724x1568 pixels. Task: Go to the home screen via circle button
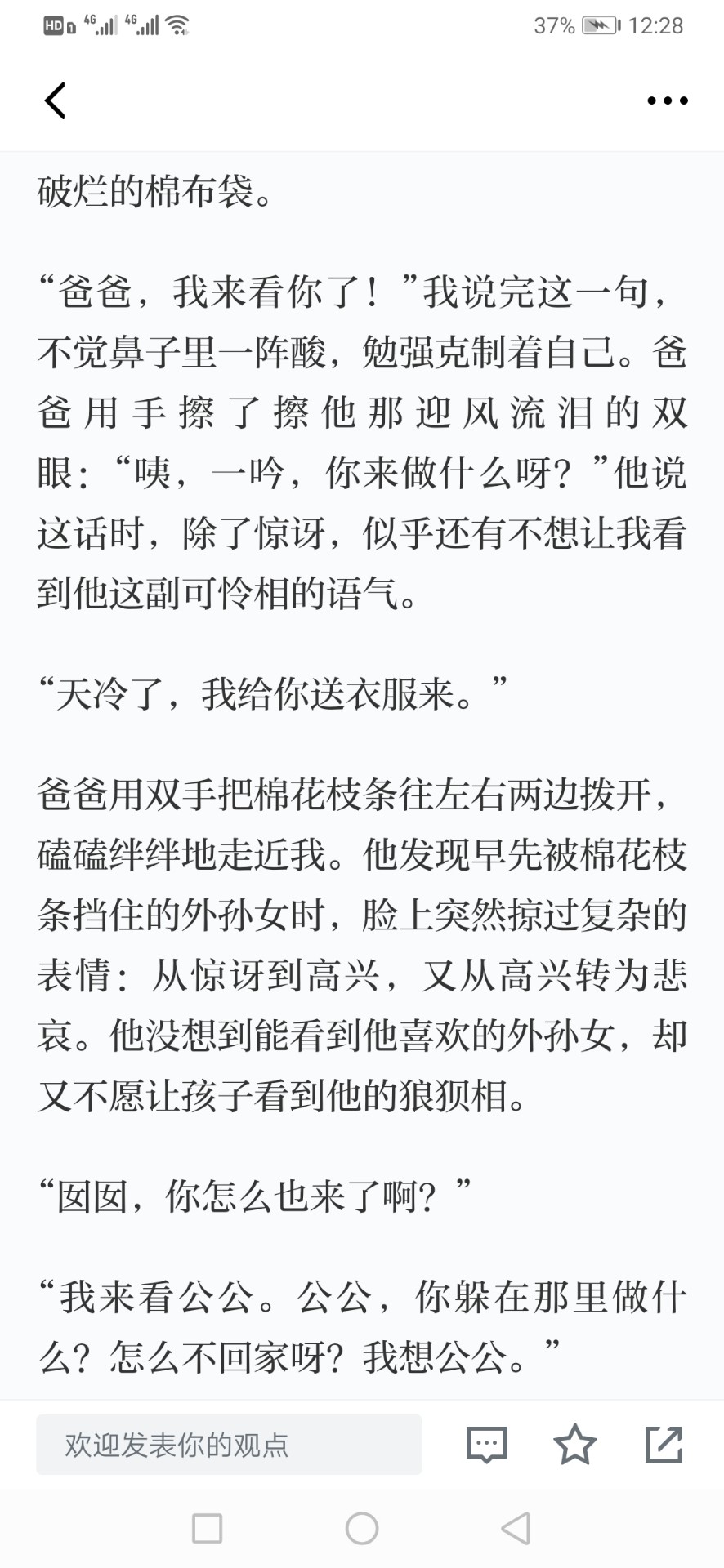362,1528
